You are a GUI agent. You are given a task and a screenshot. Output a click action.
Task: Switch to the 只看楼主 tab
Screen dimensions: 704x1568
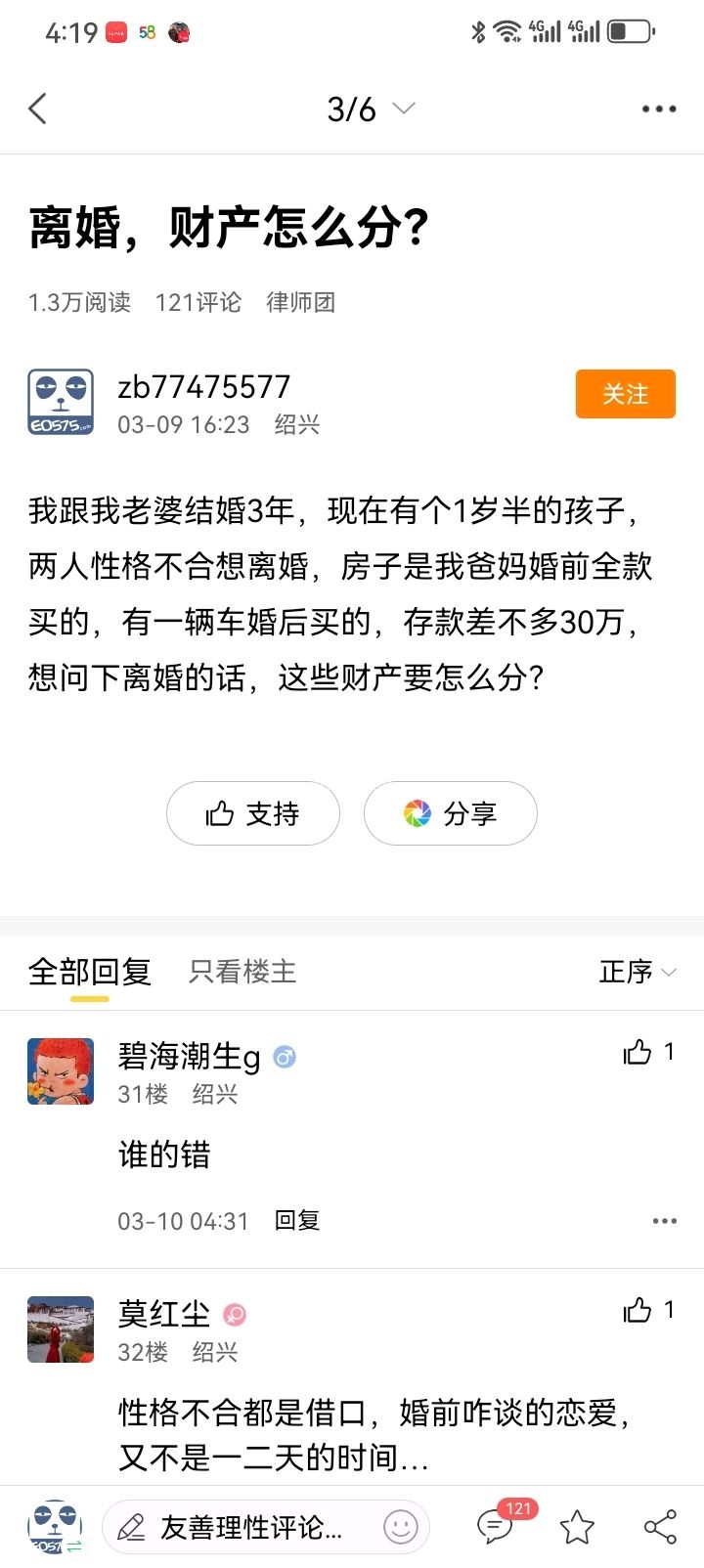(x=242, y=972)
